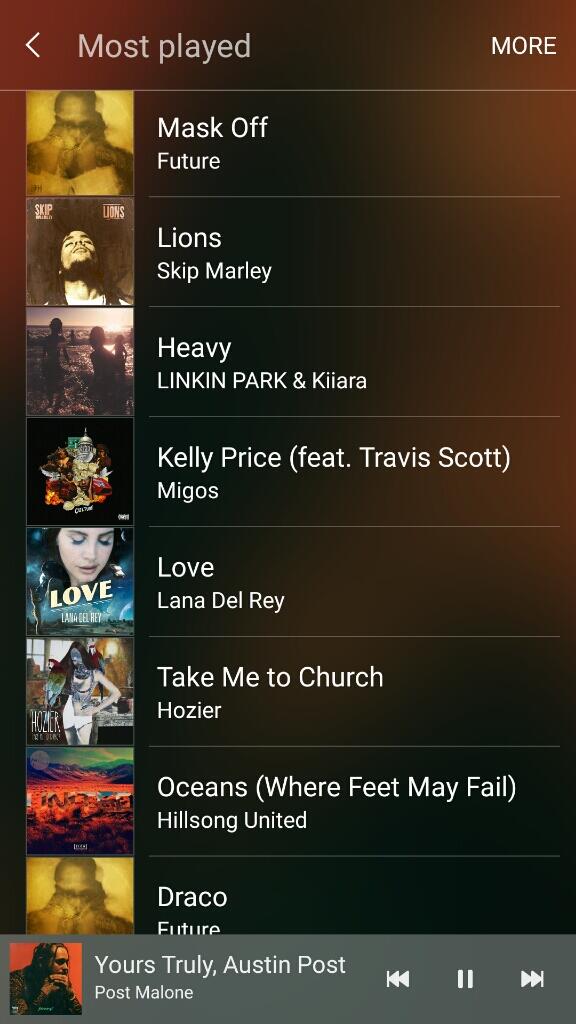
Task: Pause the current song
Action: click(465, 978)
